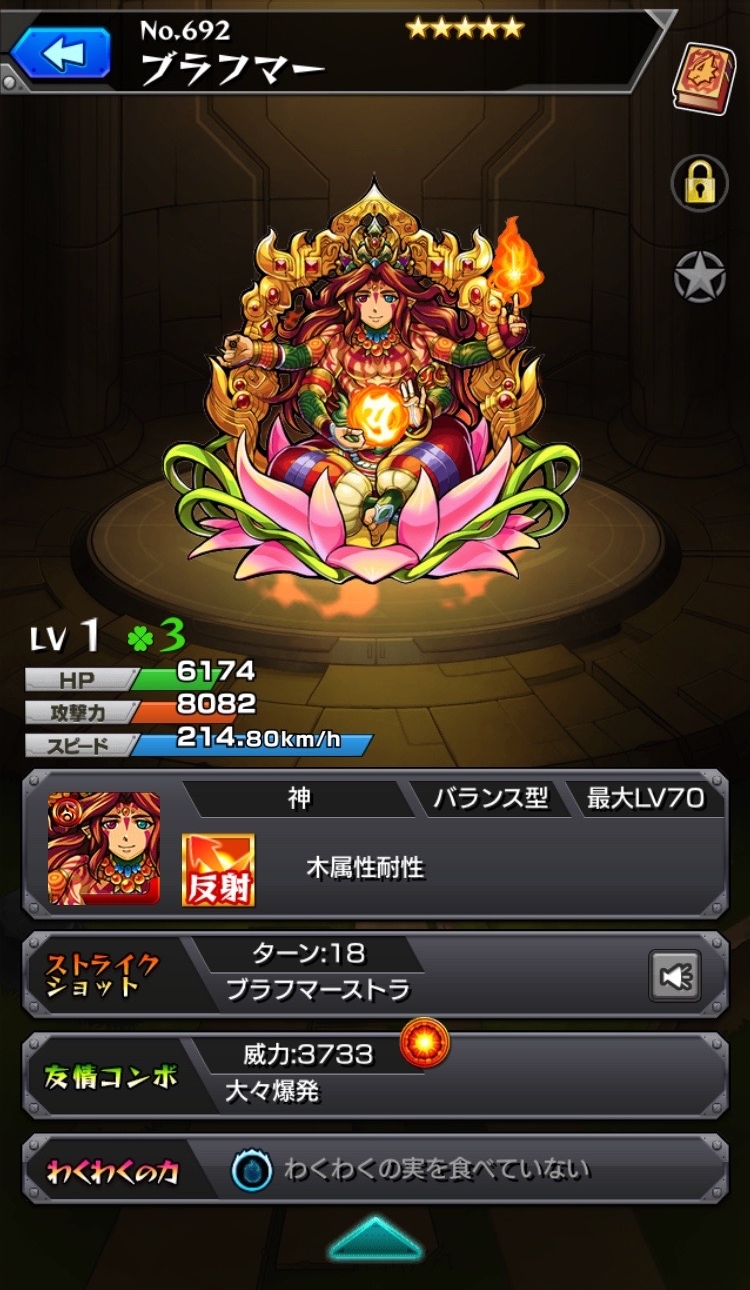
Task: Tap the 反射 ability type icon
Action: (x=218, y=870)
